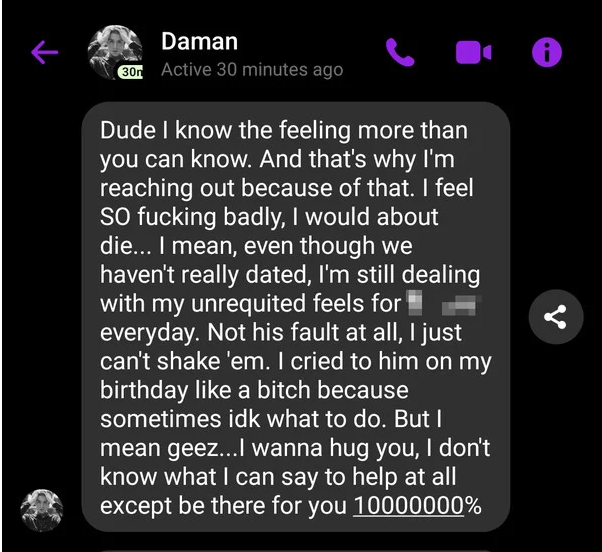Tap the underlined 10000000 link
The height and width of the screenshot is (552, 602).
tap(408, 506)
